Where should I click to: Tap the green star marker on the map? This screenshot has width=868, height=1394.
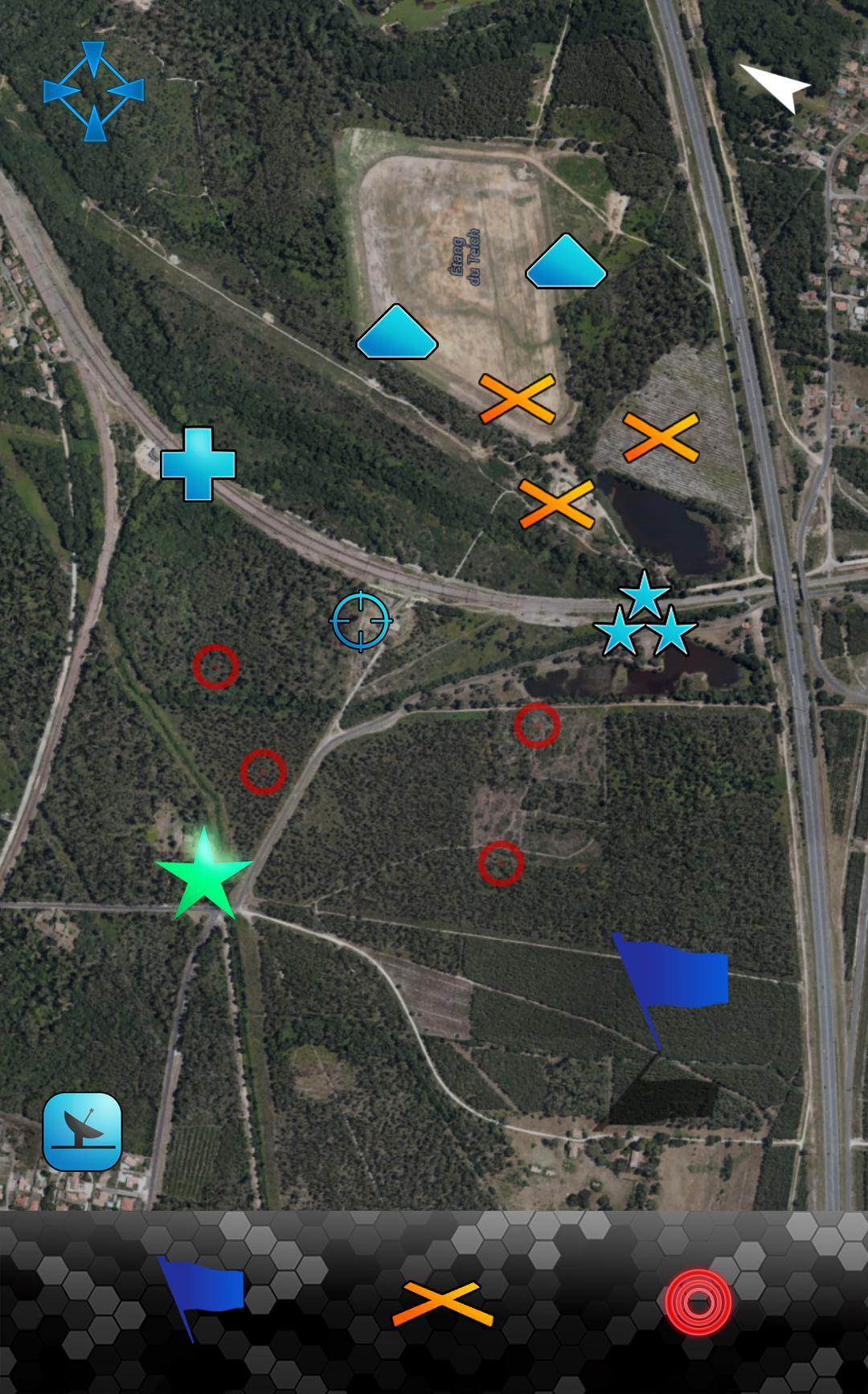204,876
